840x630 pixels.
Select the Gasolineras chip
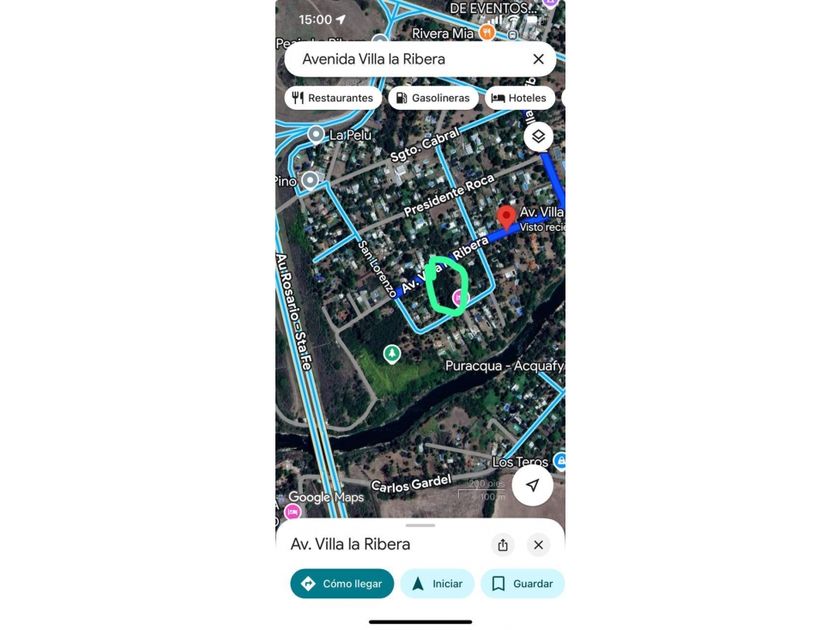click(433, 98)
